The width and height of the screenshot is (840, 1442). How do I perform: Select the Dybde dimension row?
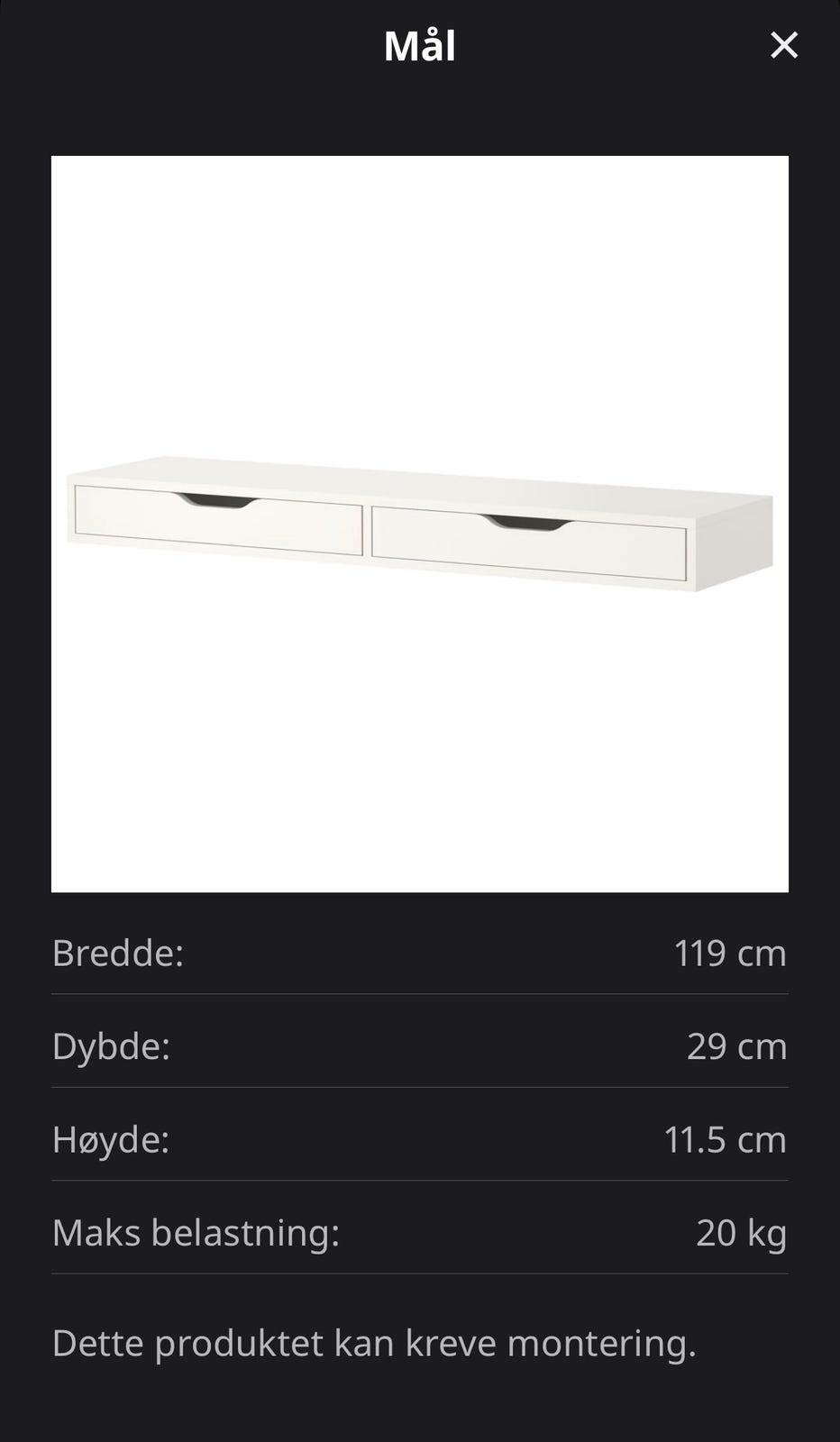pos(420,1047)
